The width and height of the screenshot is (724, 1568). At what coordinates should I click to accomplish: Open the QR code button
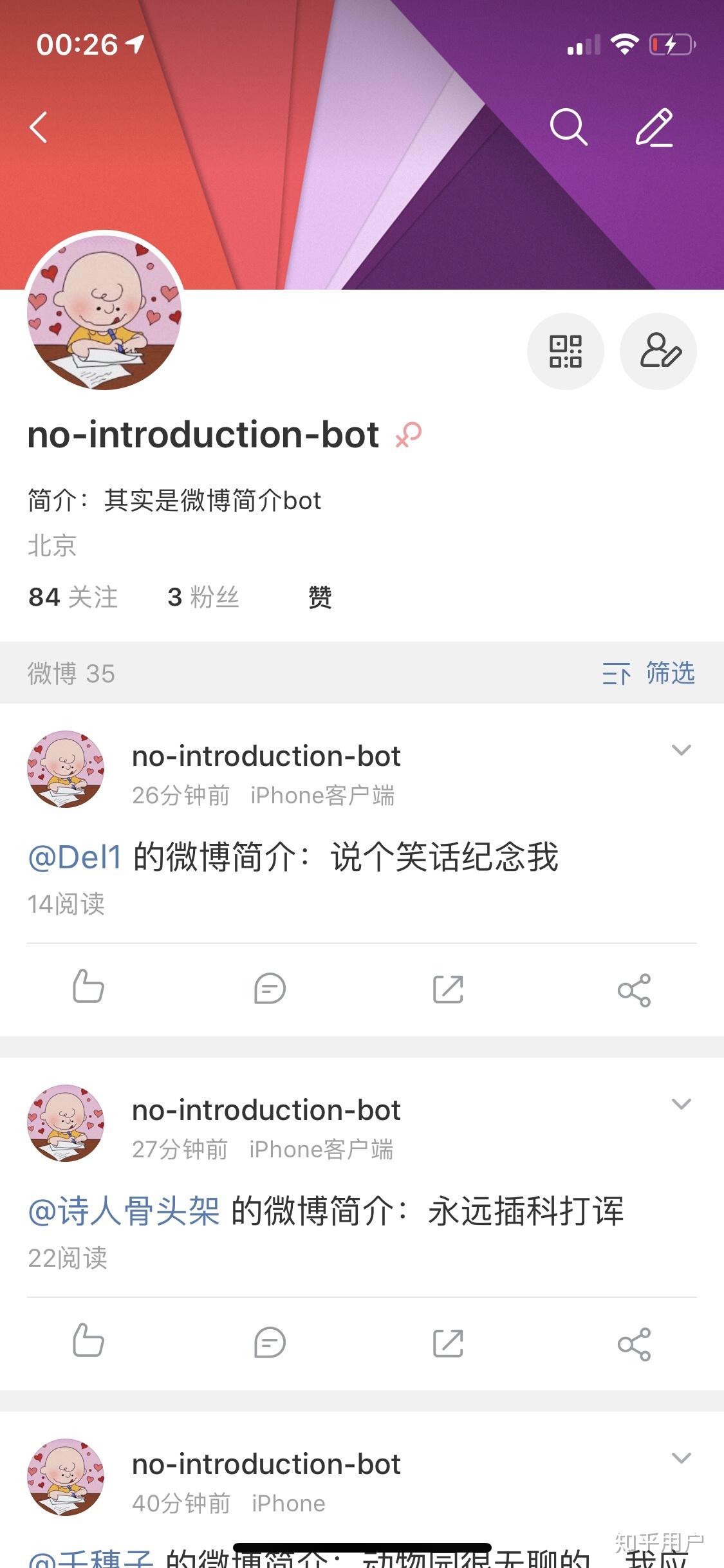click(x=566, y=351)
